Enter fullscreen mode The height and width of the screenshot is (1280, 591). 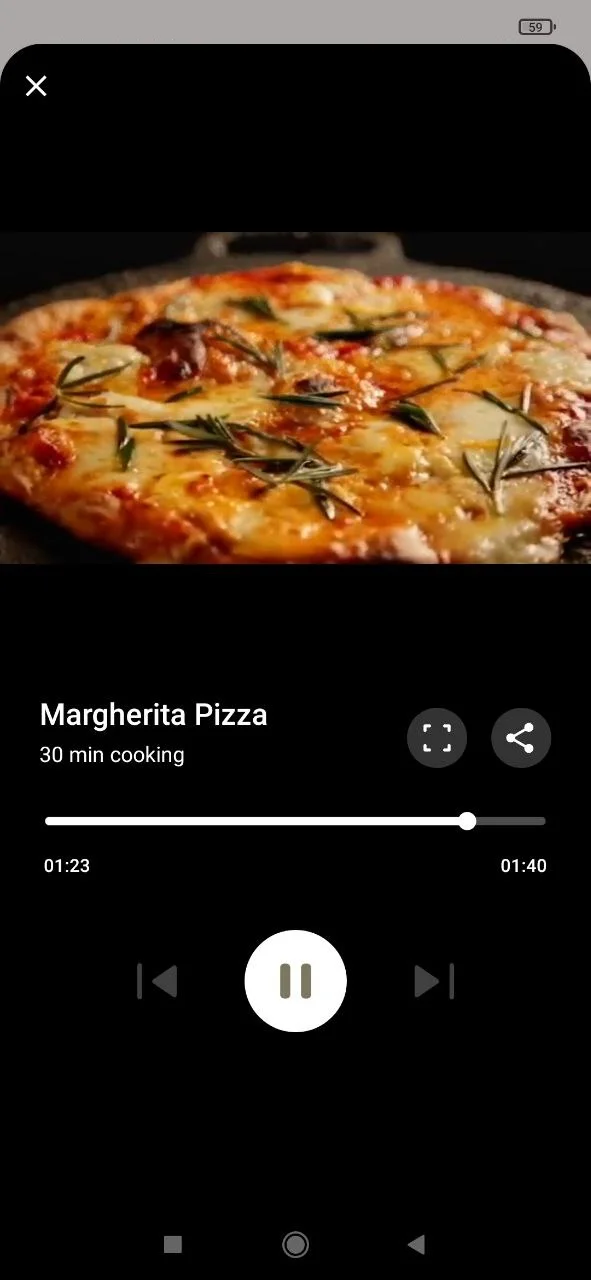click(437, 738)
